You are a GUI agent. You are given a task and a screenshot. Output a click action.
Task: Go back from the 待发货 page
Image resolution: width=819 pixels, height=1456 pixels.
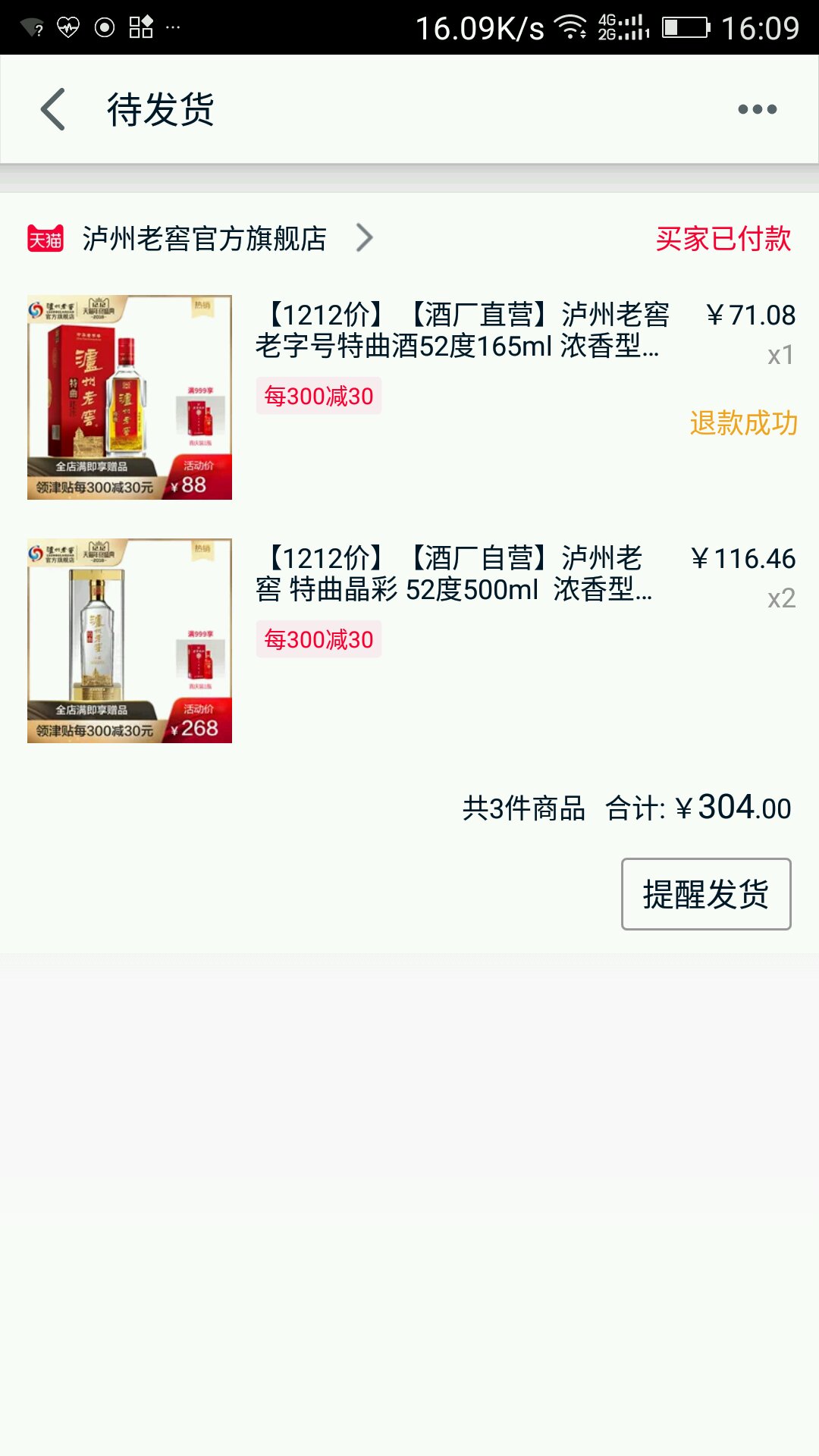(x=53, y=109)
